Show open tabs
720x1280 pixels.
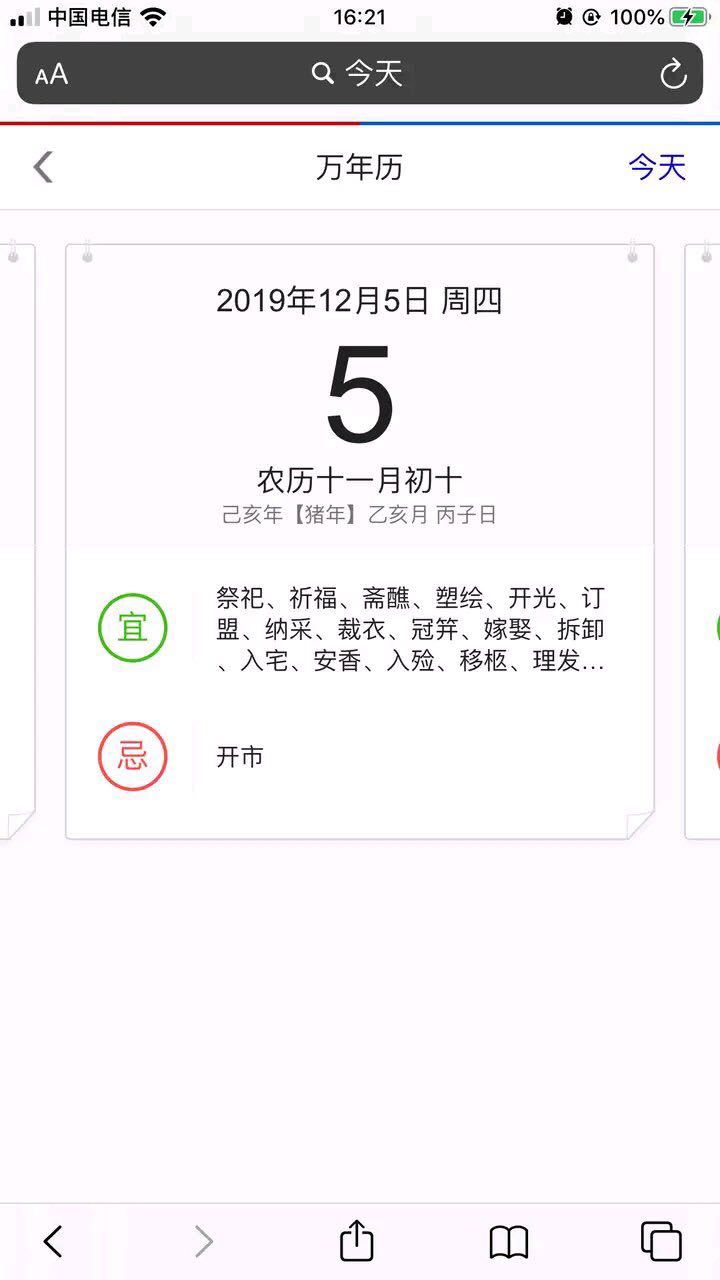(x=661, y=1241)
